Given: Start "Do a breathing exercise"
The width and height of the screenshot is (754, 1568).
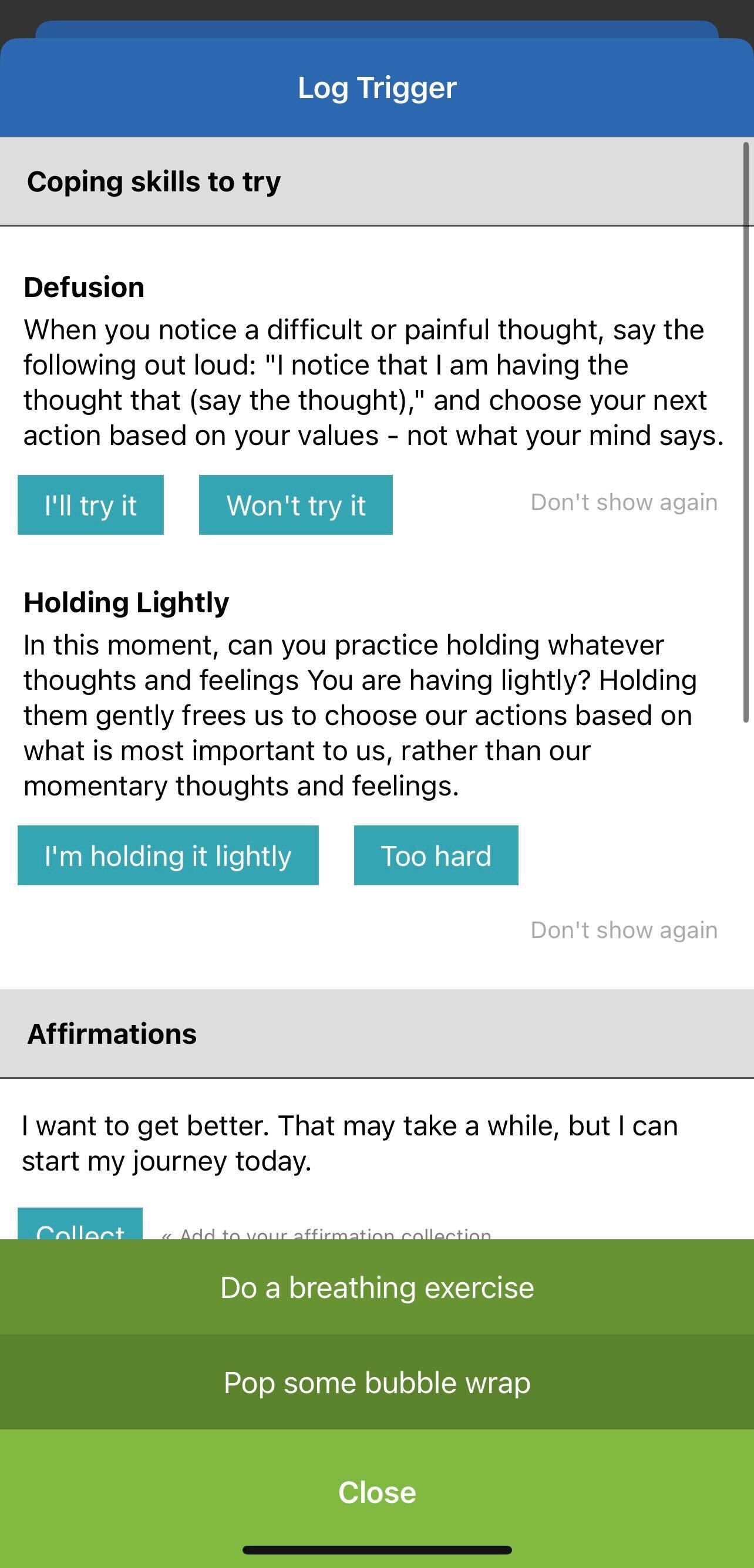Looking at the screenshot, I should (x=377, y=1287).
